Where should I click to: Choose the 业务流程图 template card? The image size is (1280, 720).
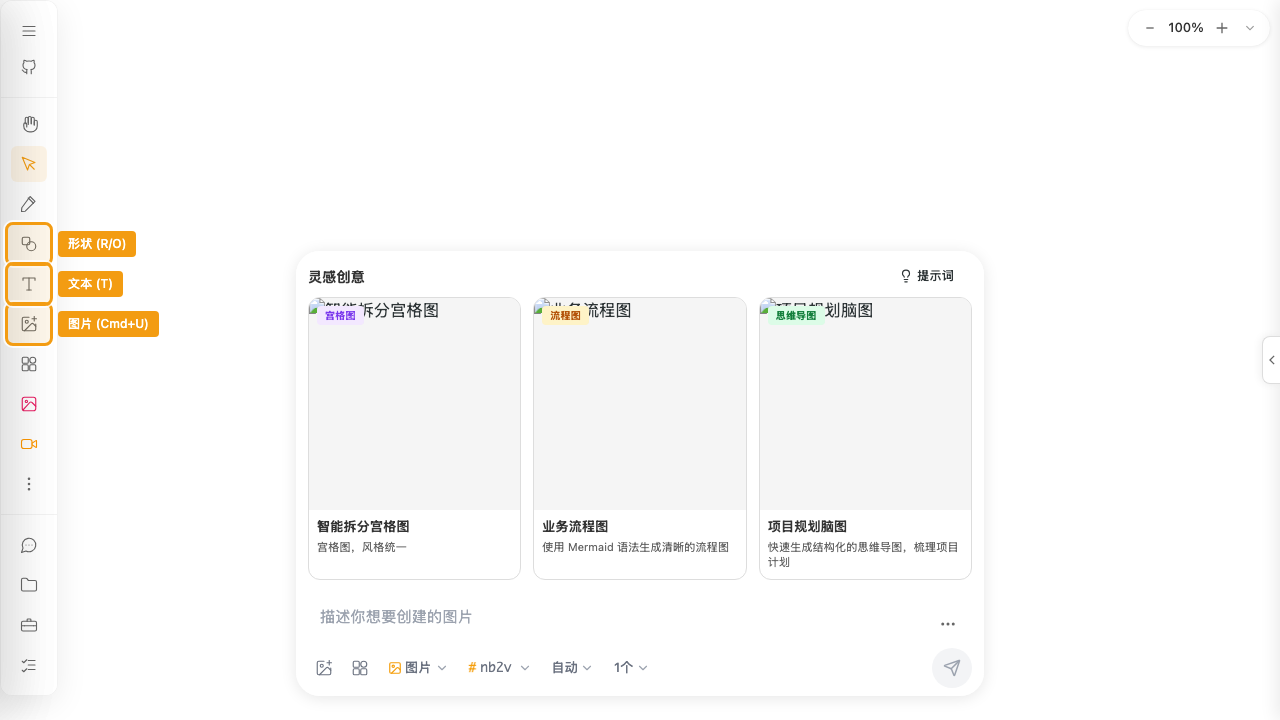pyautogui.click(x=640, y=438)
